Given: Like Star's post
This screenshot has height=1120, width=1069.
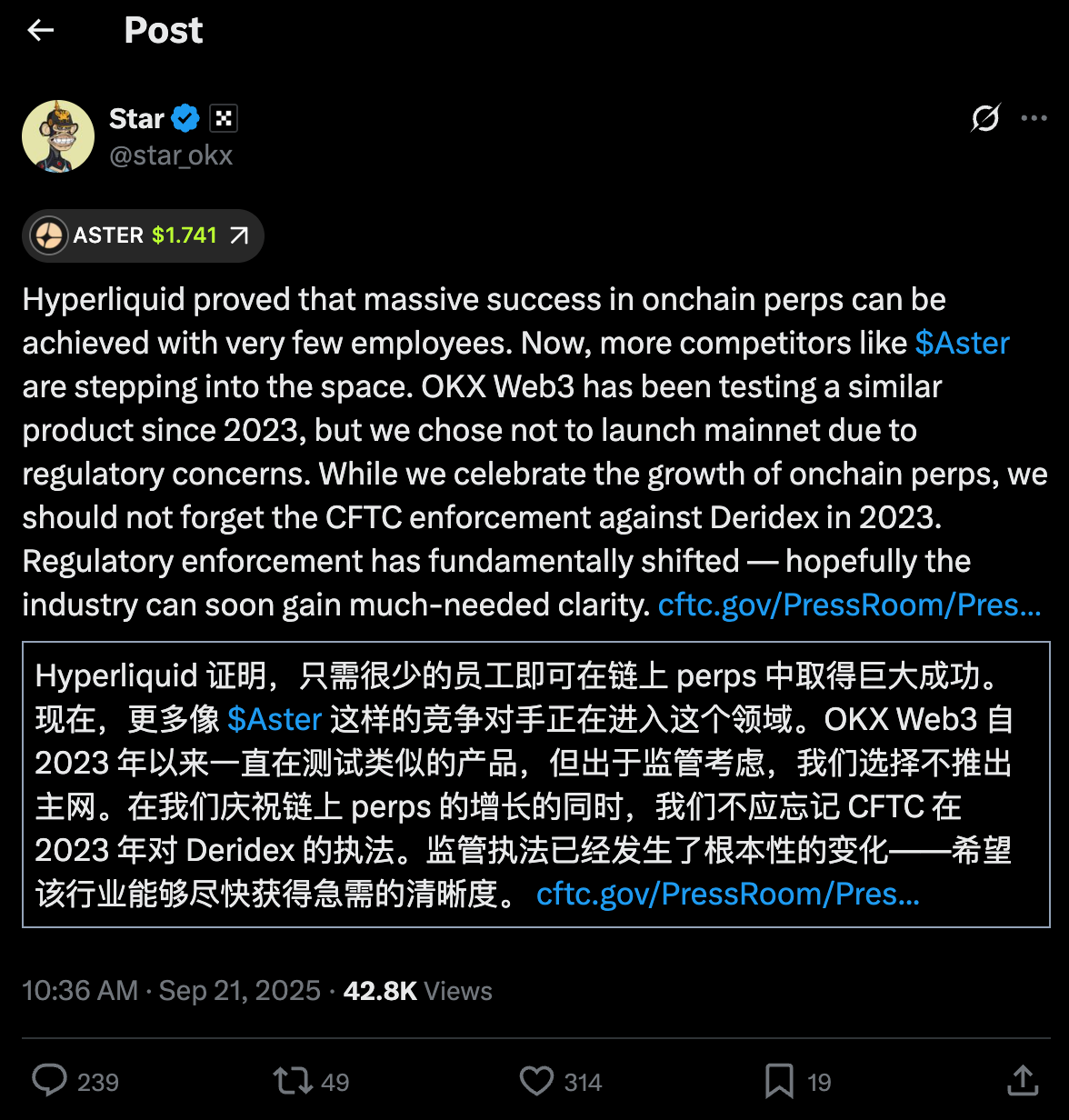Looking at the screenshot, I should (x=536, y=1081).
